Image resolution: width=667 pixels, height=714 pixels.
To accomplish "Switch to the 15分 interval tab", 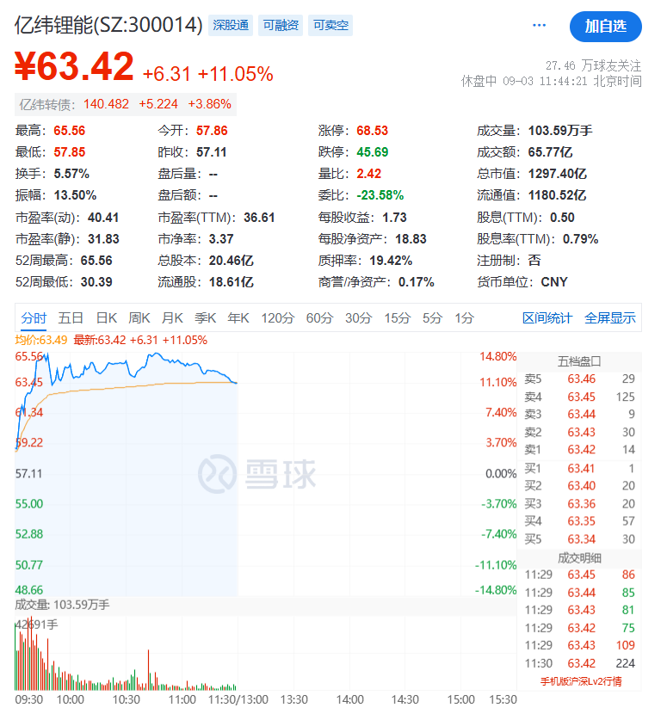I will pyautogui.click(x=397, y=318).
